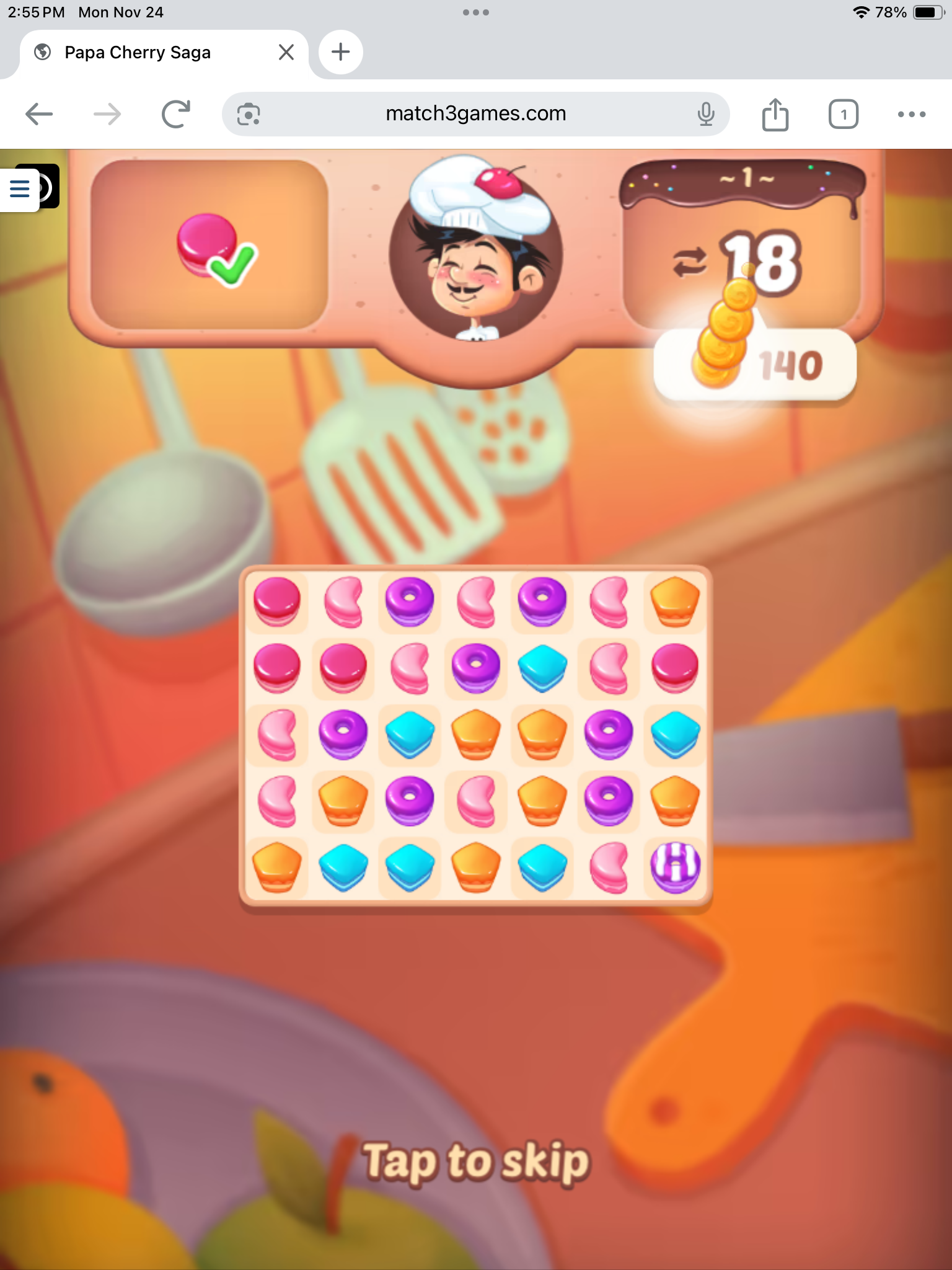Tap the match3games.com address bar
Screen dimensions: 952x1270
(x=475, y=114)
